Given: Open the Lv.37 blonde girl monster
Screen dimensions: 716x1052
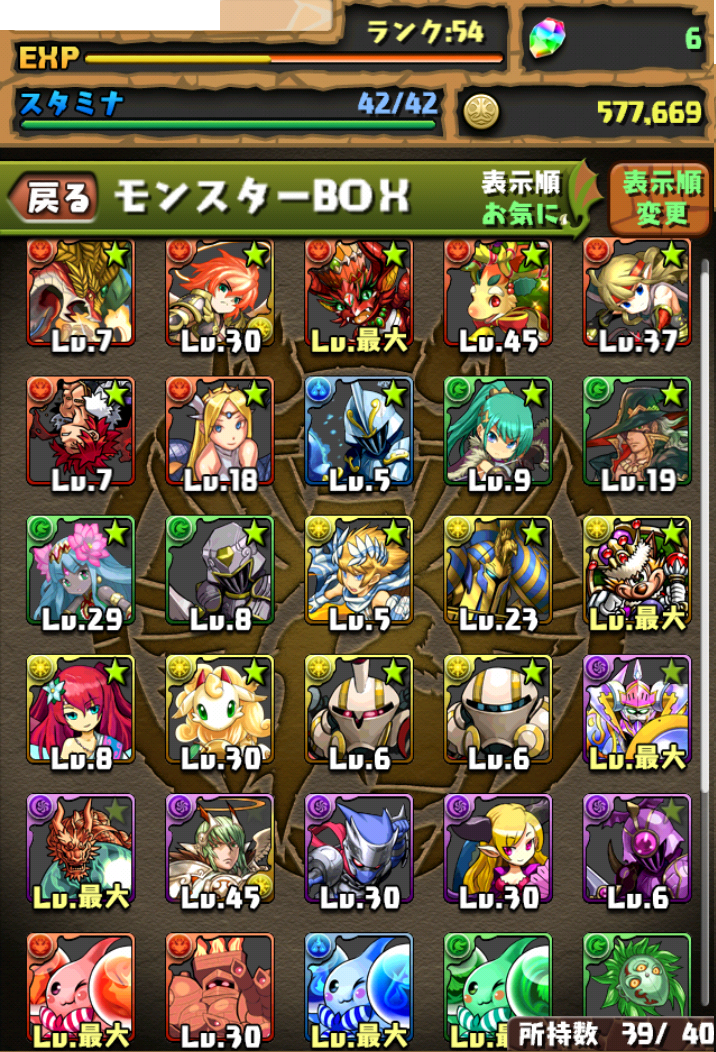Looking at the screenshot, I should point(637,294).
